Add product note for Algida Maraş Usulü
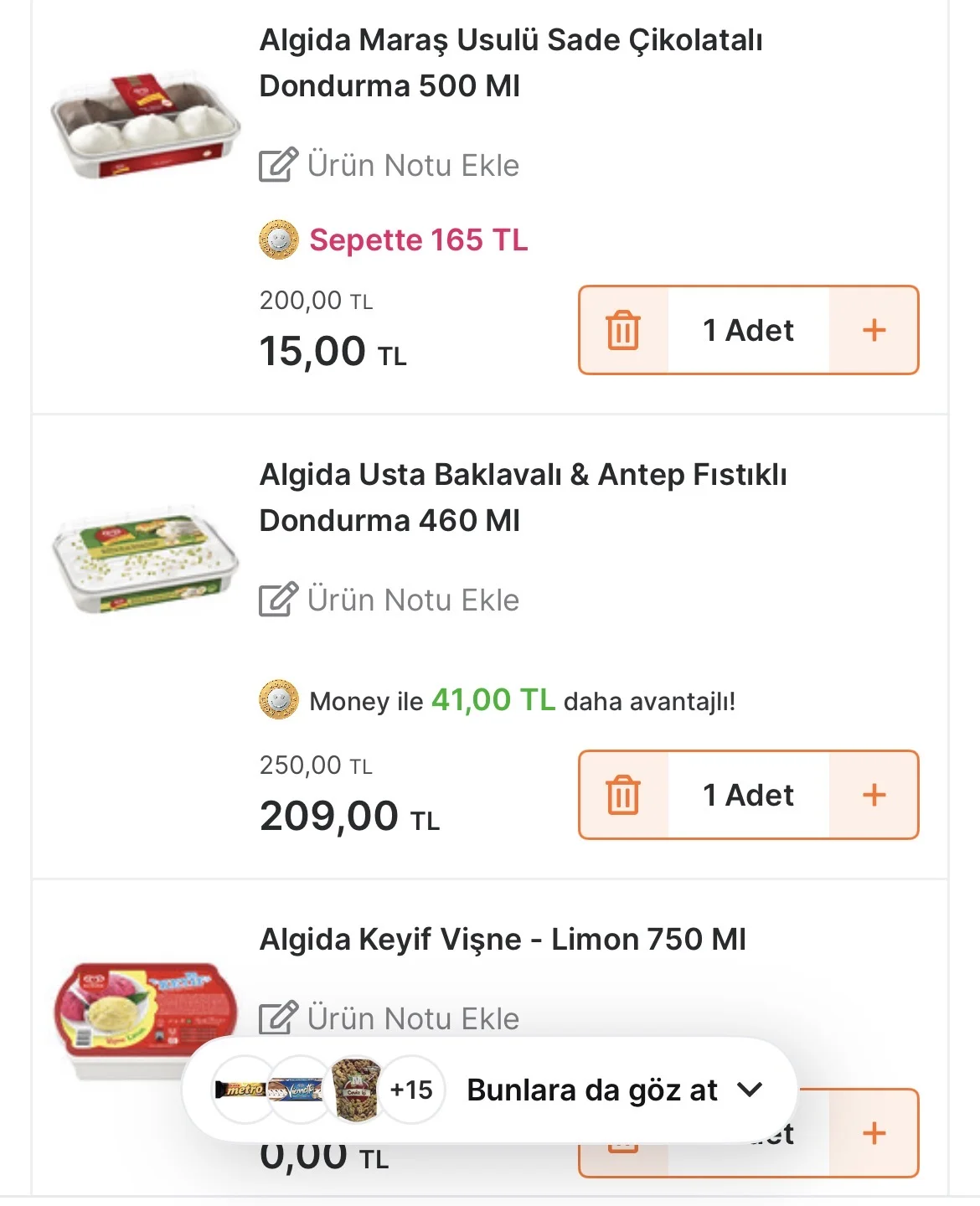The height and width of the screenshot is (1206, 980). pos(389,165)
